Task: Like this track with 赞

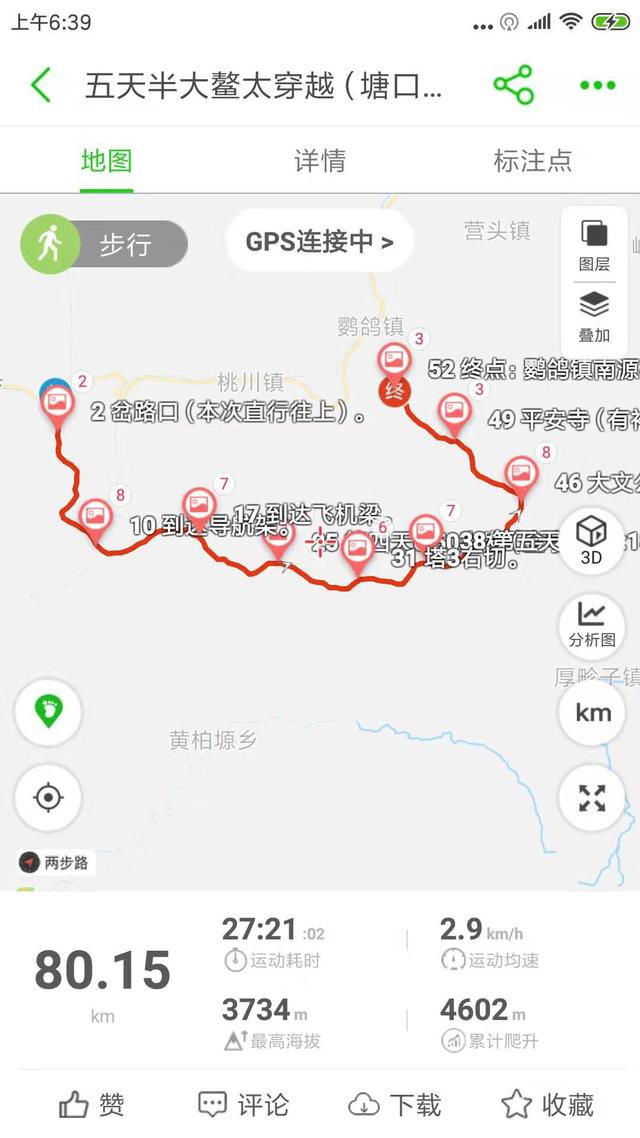Action: click(x=92, y=1104)
